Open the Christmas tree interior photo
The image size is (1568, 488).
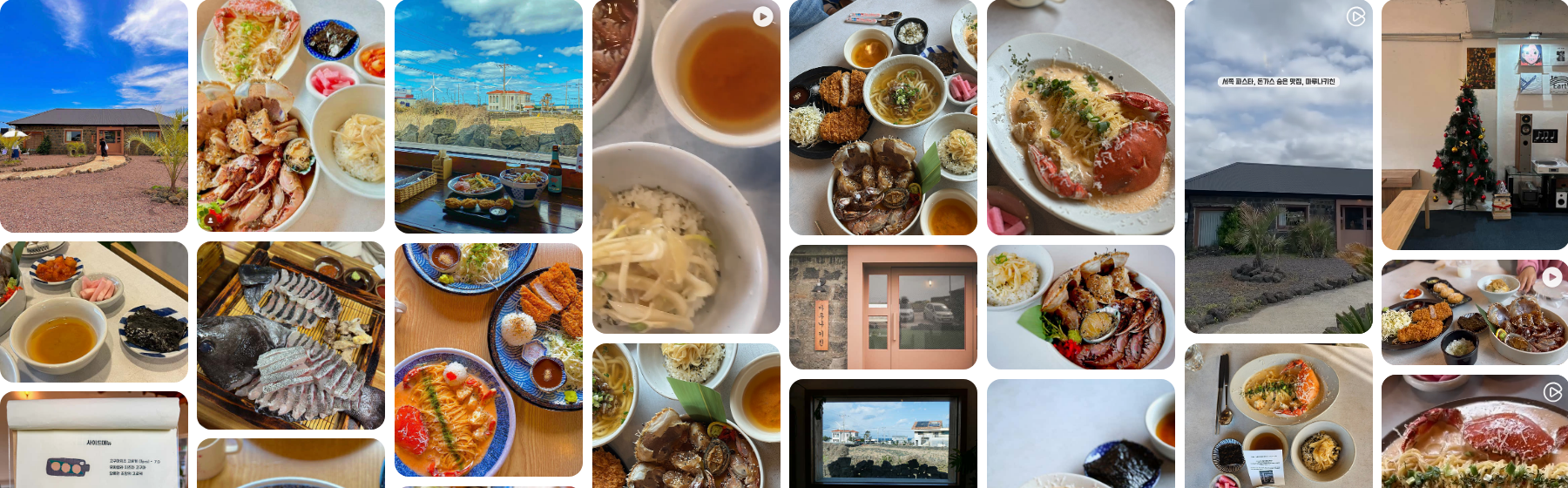coord(1474,124)
